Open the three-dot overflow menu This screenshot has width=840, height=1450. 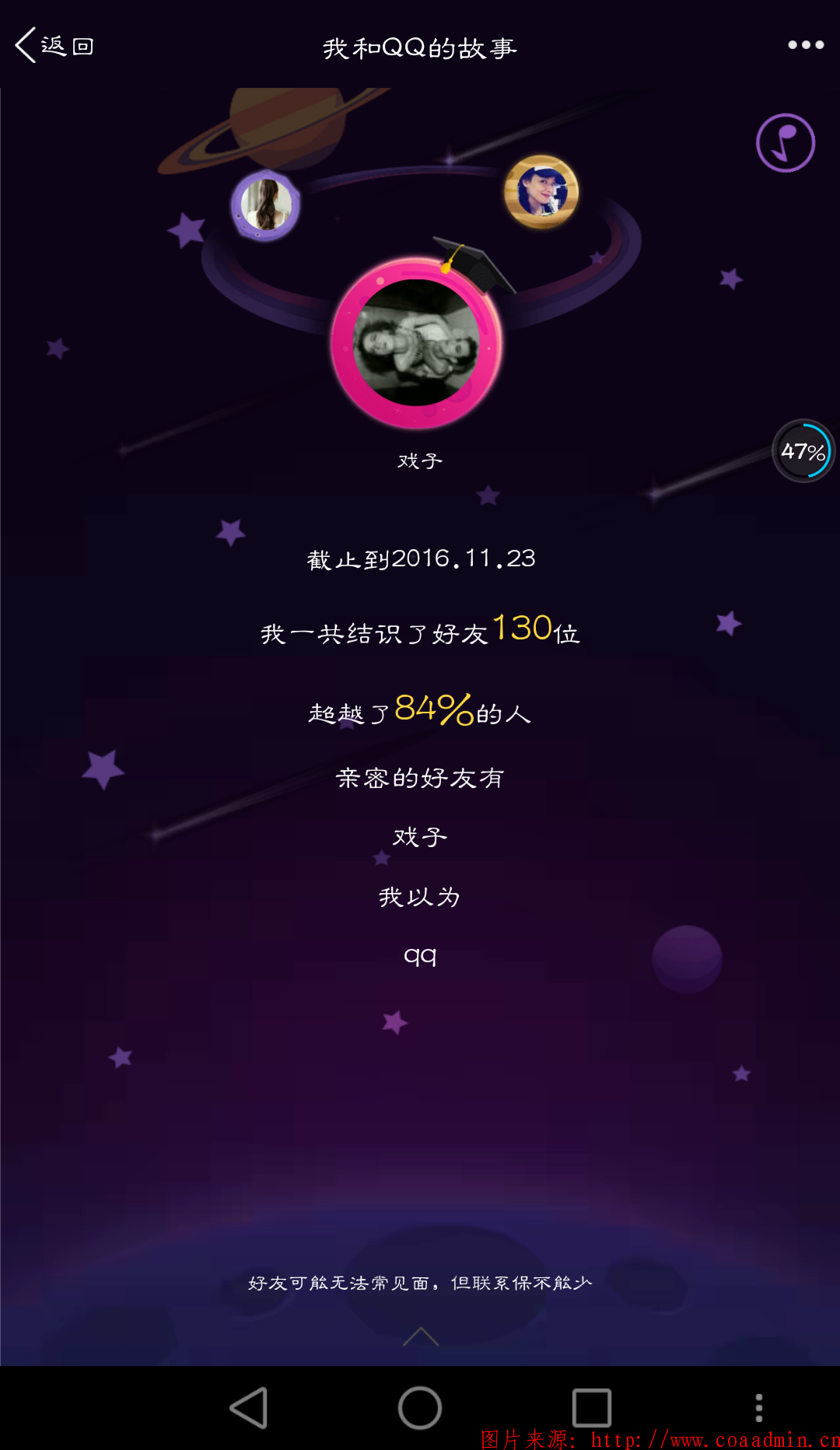[x=806, y=45]
